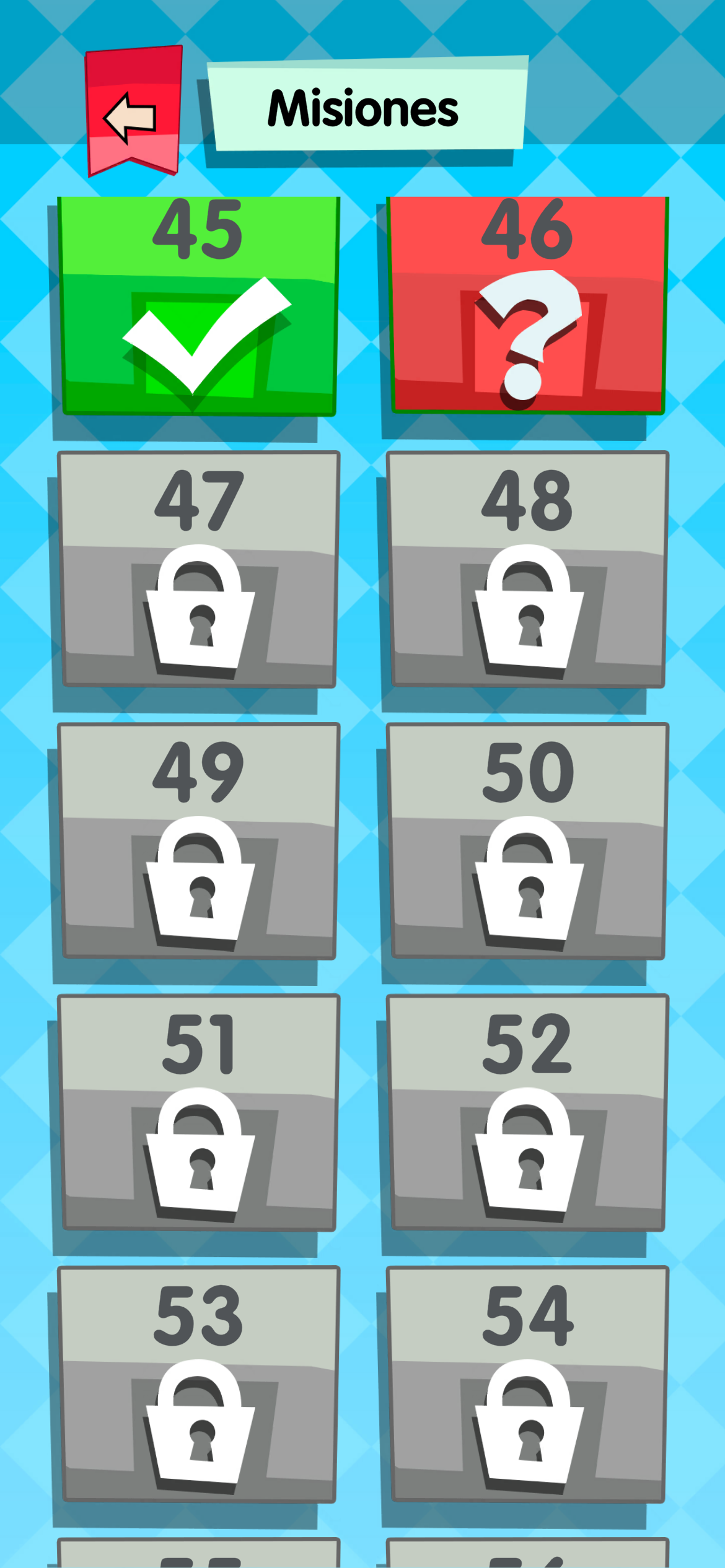Select locked mission 47

point(198,570)
